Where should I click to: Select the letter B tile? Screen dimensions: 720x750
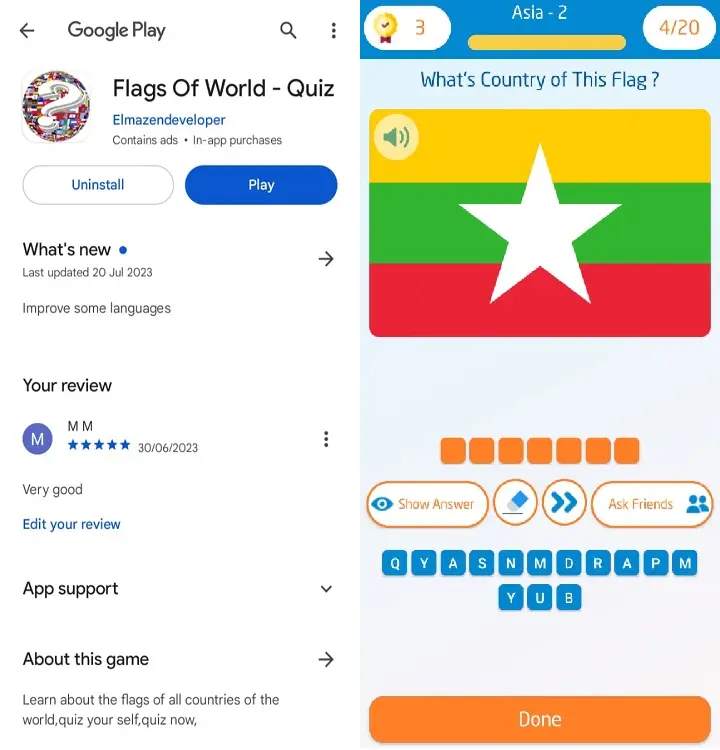point(568,598)
